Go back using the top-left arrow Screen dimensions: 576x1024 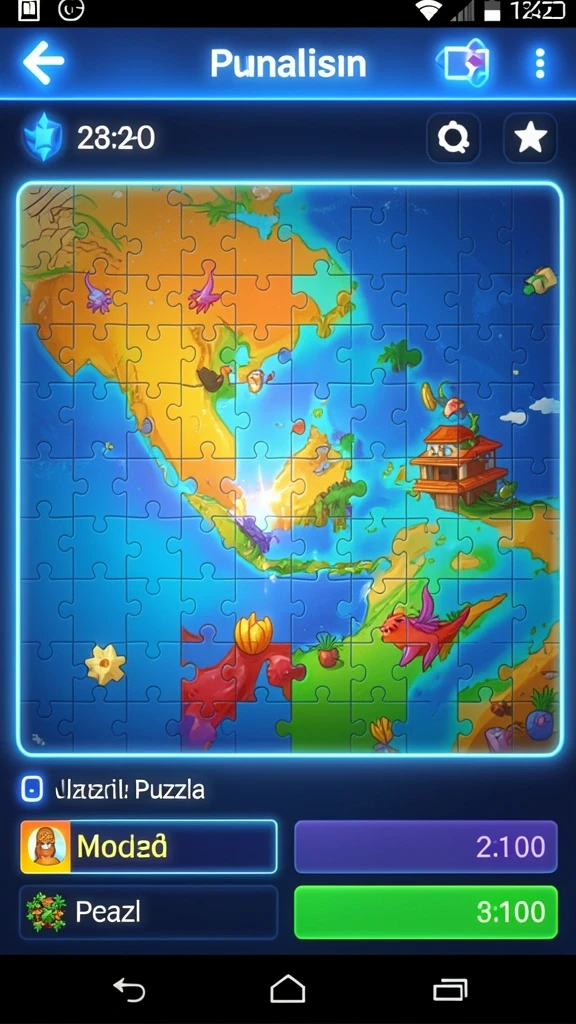(x=44, y=63)
